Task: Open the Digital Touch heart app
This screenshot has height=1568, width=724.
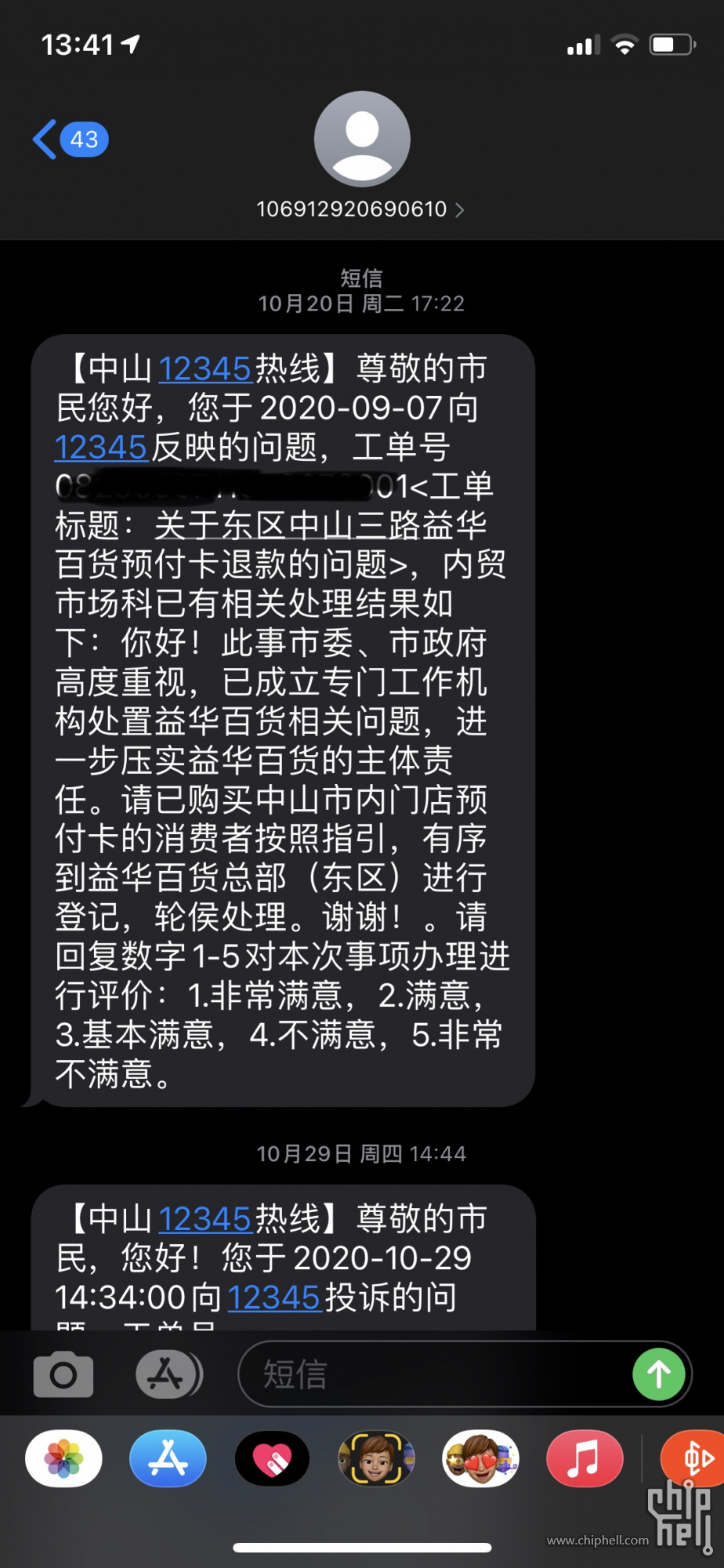Action: pyautogui.click(x=272, y=1458)
